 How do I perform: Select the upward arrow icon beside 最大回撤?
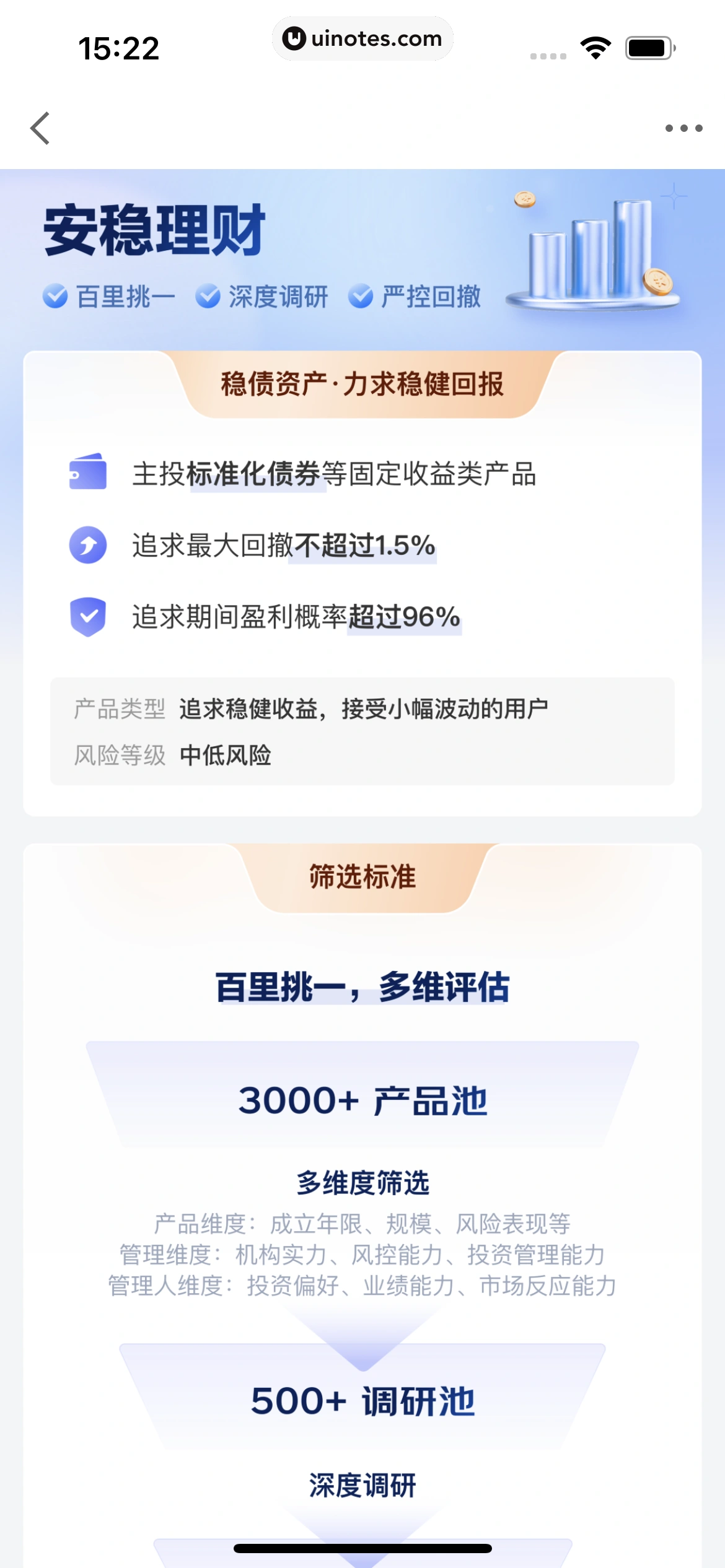tap(87, 545)
